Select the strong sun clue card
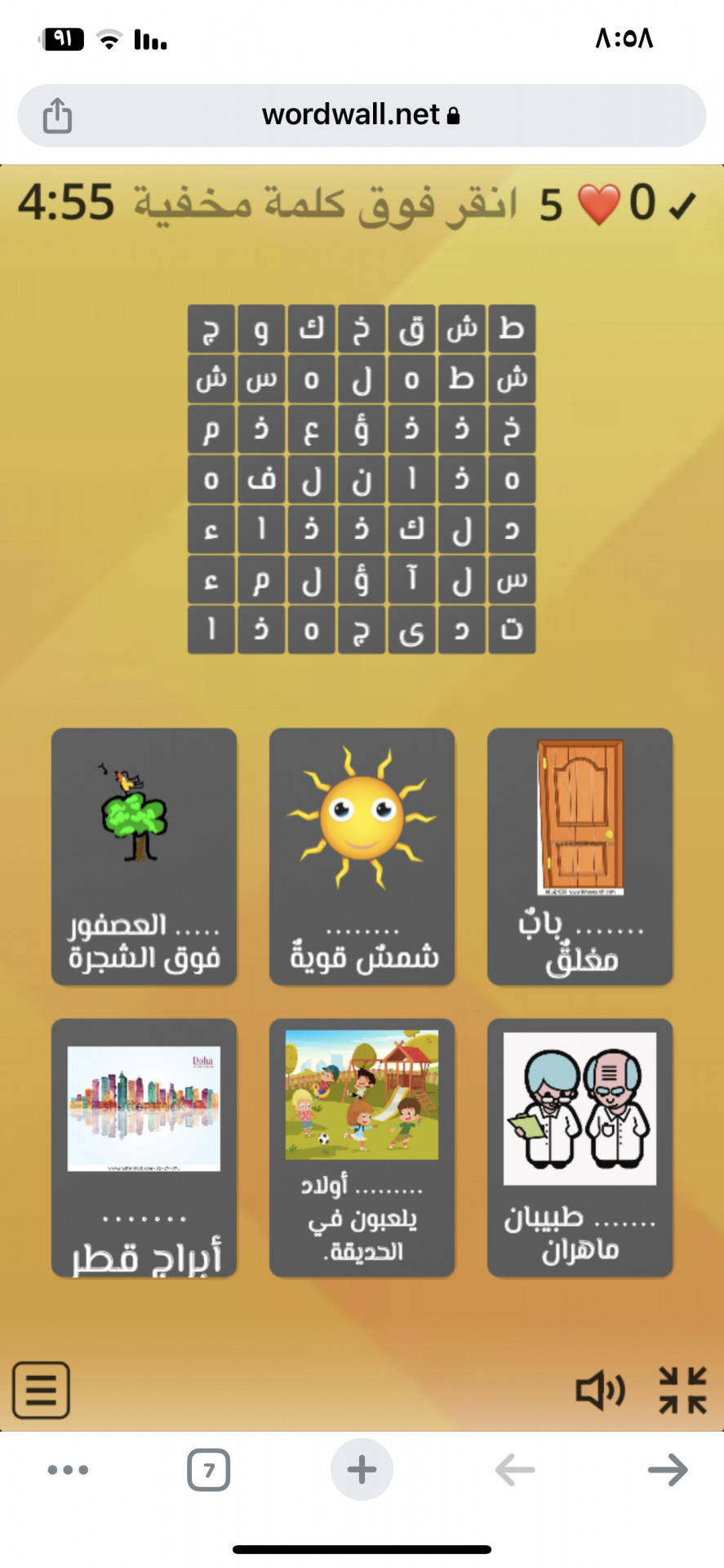Image resolution: width=724 pixels, height=1568 pixels. [362, 857]
